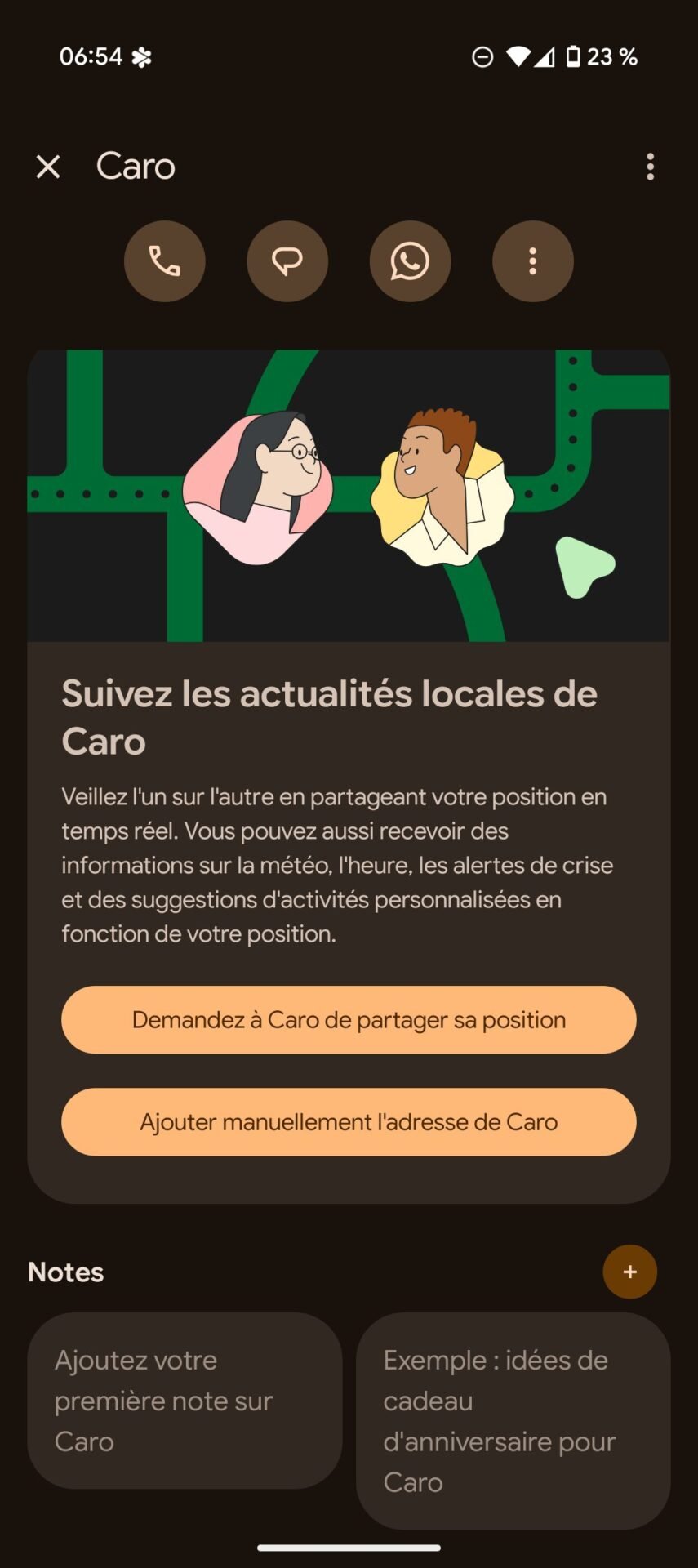Close the Caro contact screen

pyautogui.click(x=48, y=167)
